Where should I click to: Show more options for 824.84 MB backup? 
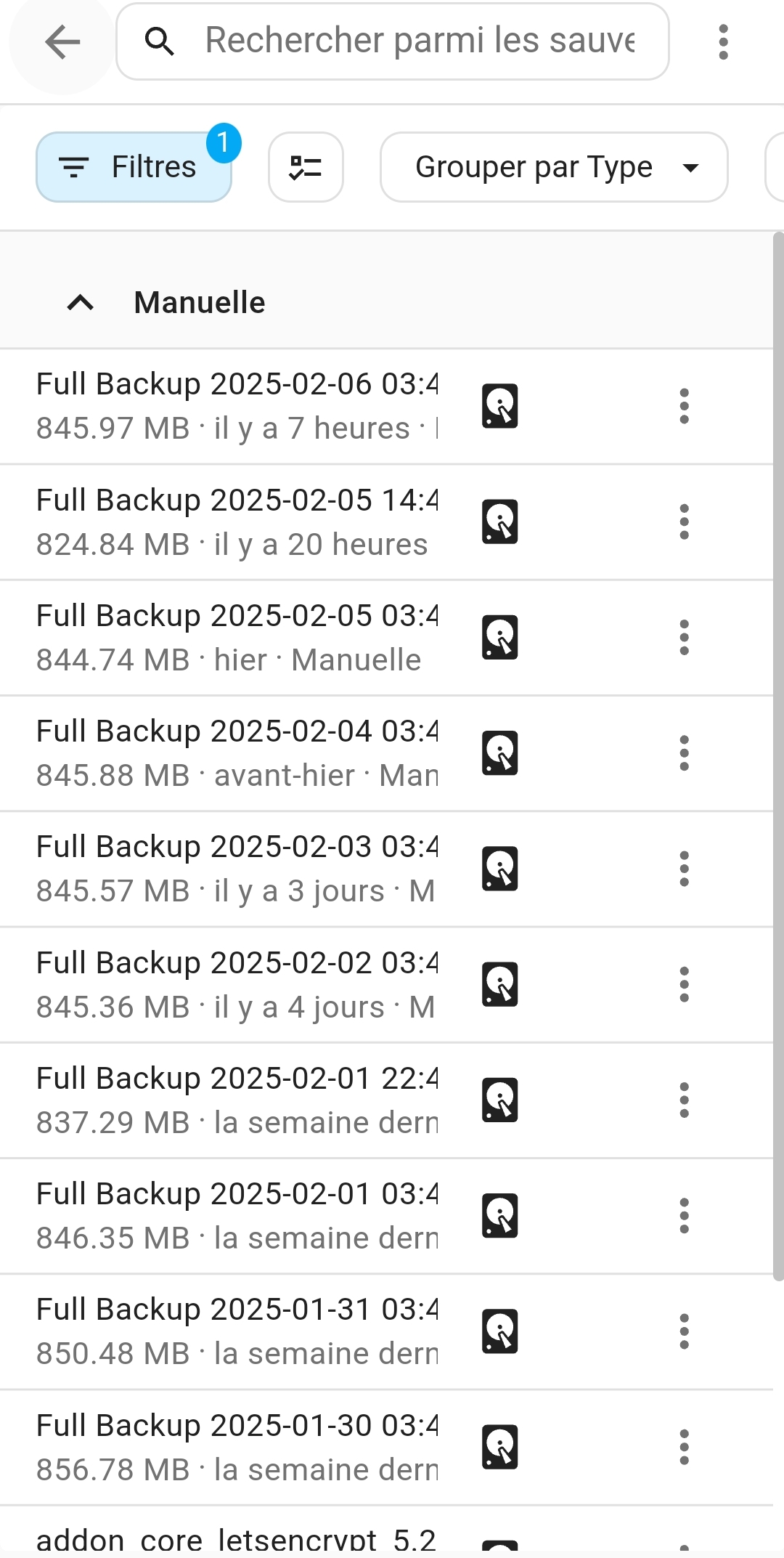tap(684, 522)
